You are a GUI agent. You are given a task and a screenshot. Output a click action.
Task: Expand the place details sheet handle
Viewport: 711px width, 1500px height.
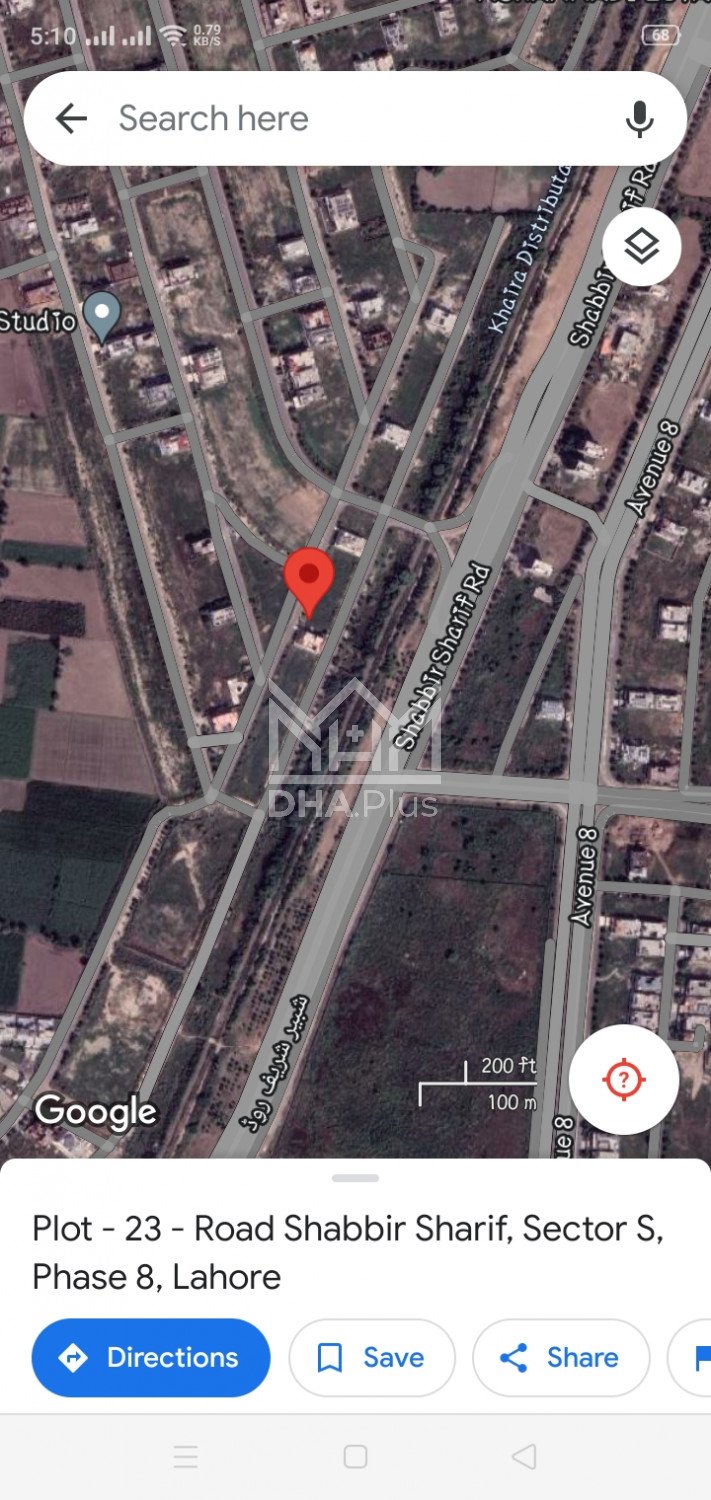[355, 1178]
